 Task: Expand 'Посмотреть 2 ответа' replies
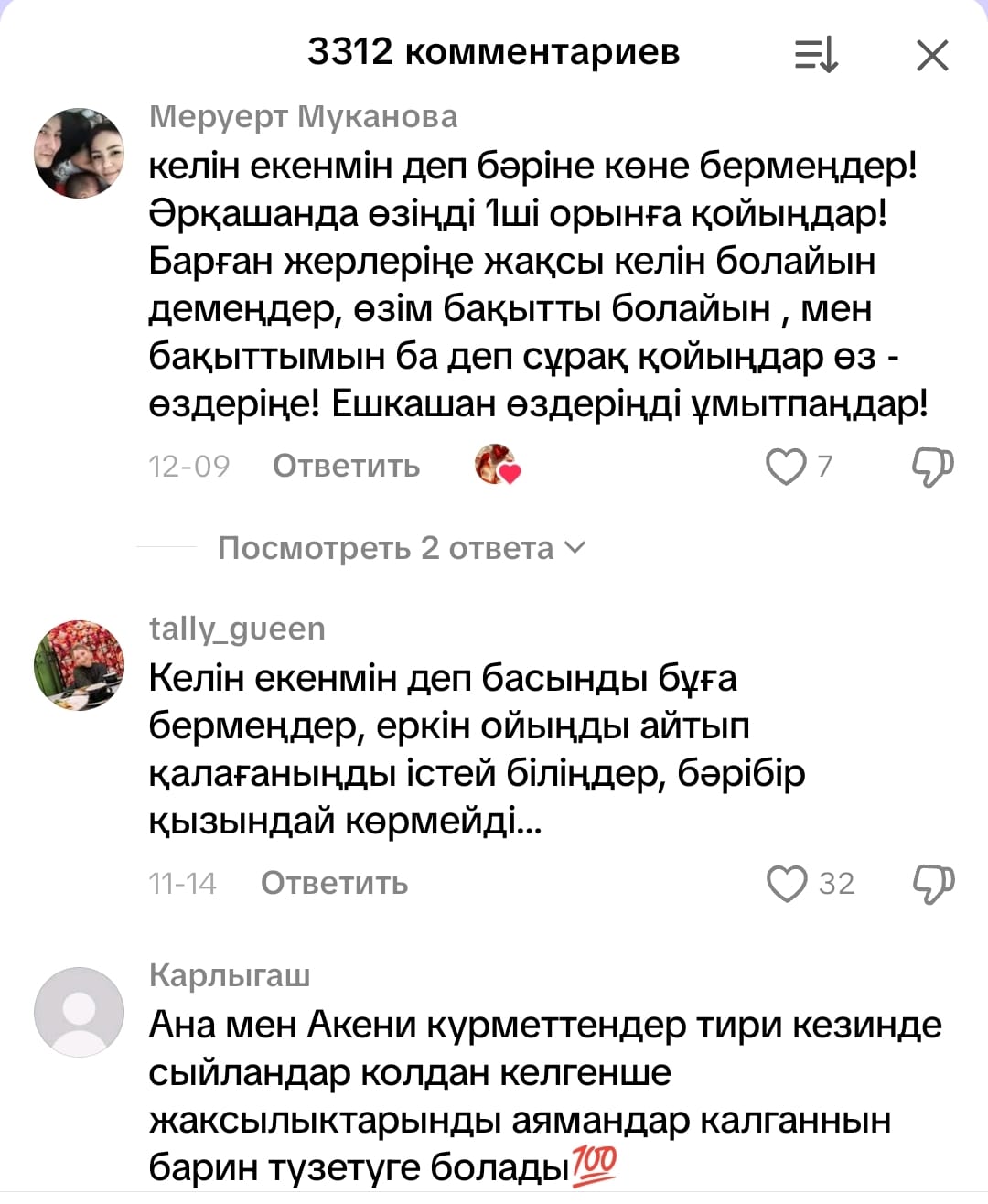click(x=401, y=548)
